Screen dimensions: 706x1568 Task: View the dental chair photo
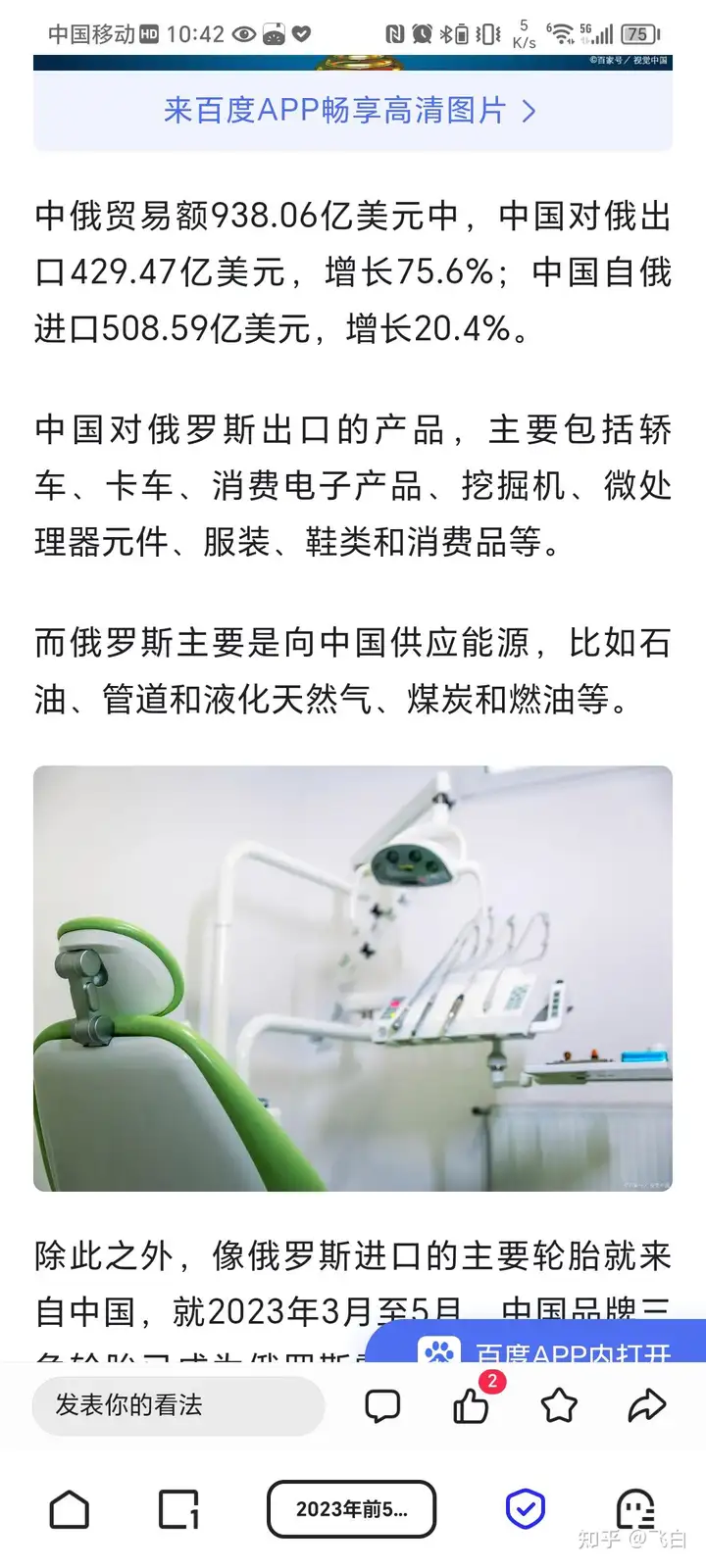tap(353, 978)
